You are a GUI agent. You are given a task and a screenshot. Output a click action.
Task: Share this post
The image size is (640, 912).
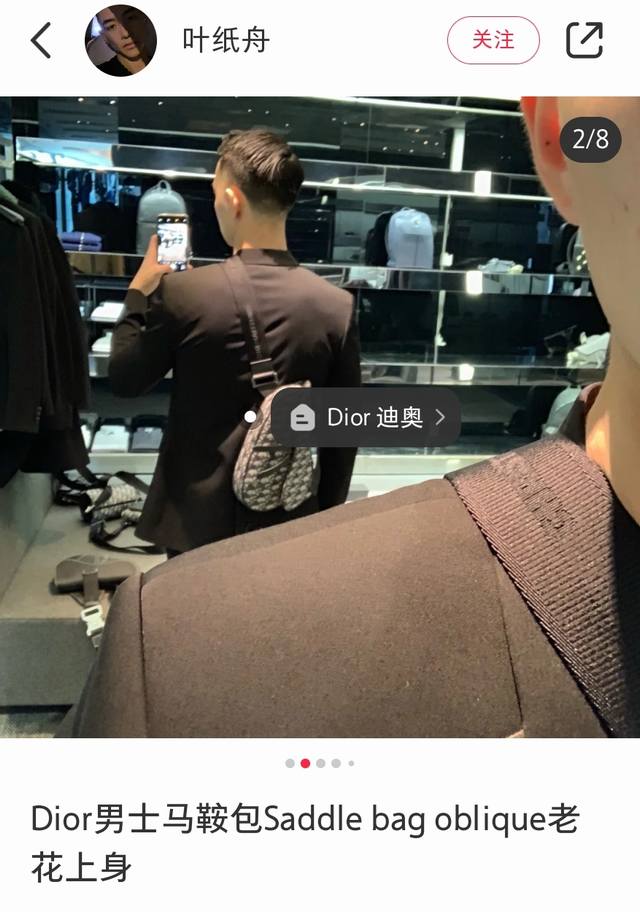coord(585,41)
